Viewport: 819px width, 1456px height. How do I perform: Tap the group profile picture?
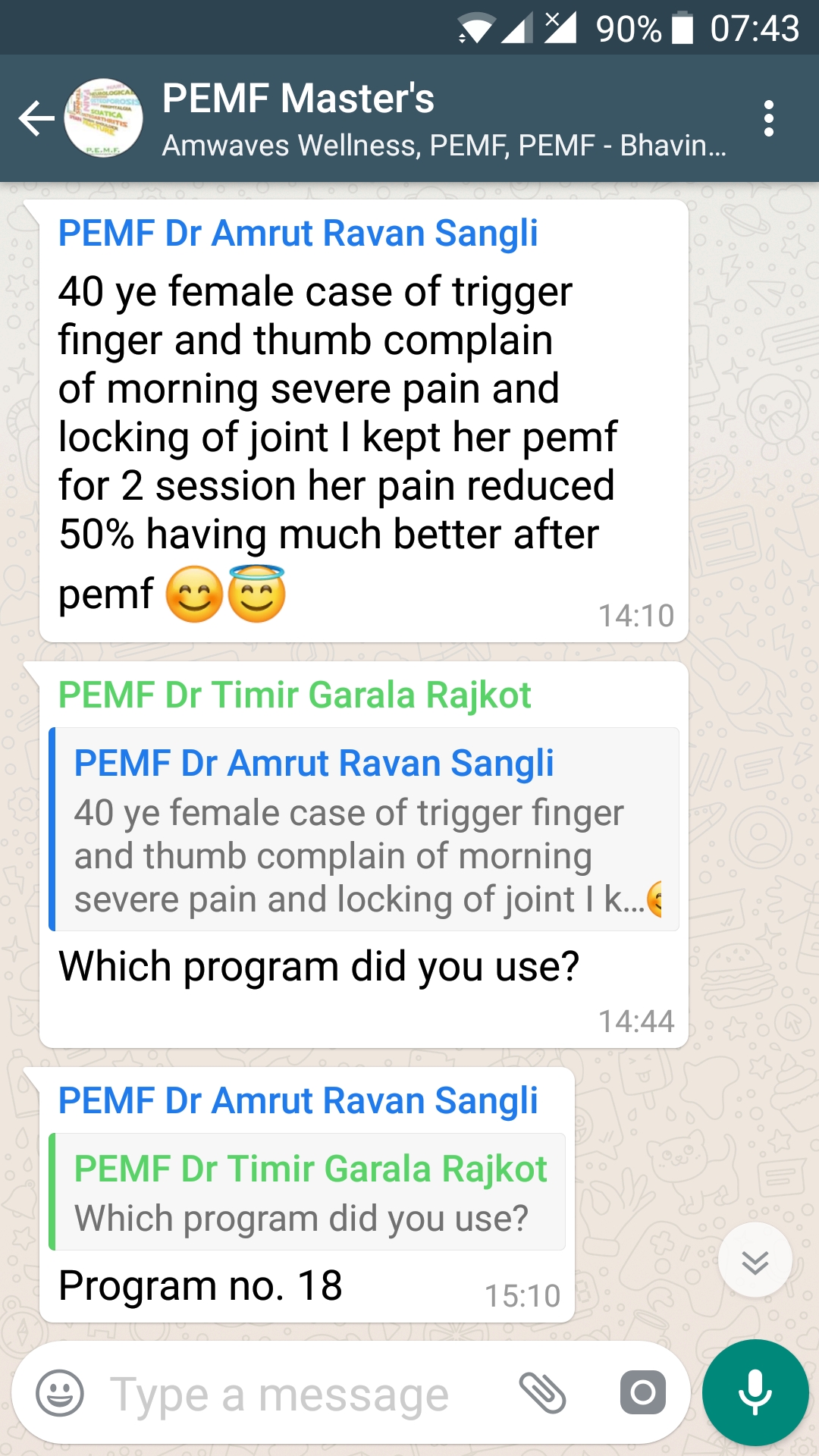tap(103, 119)
